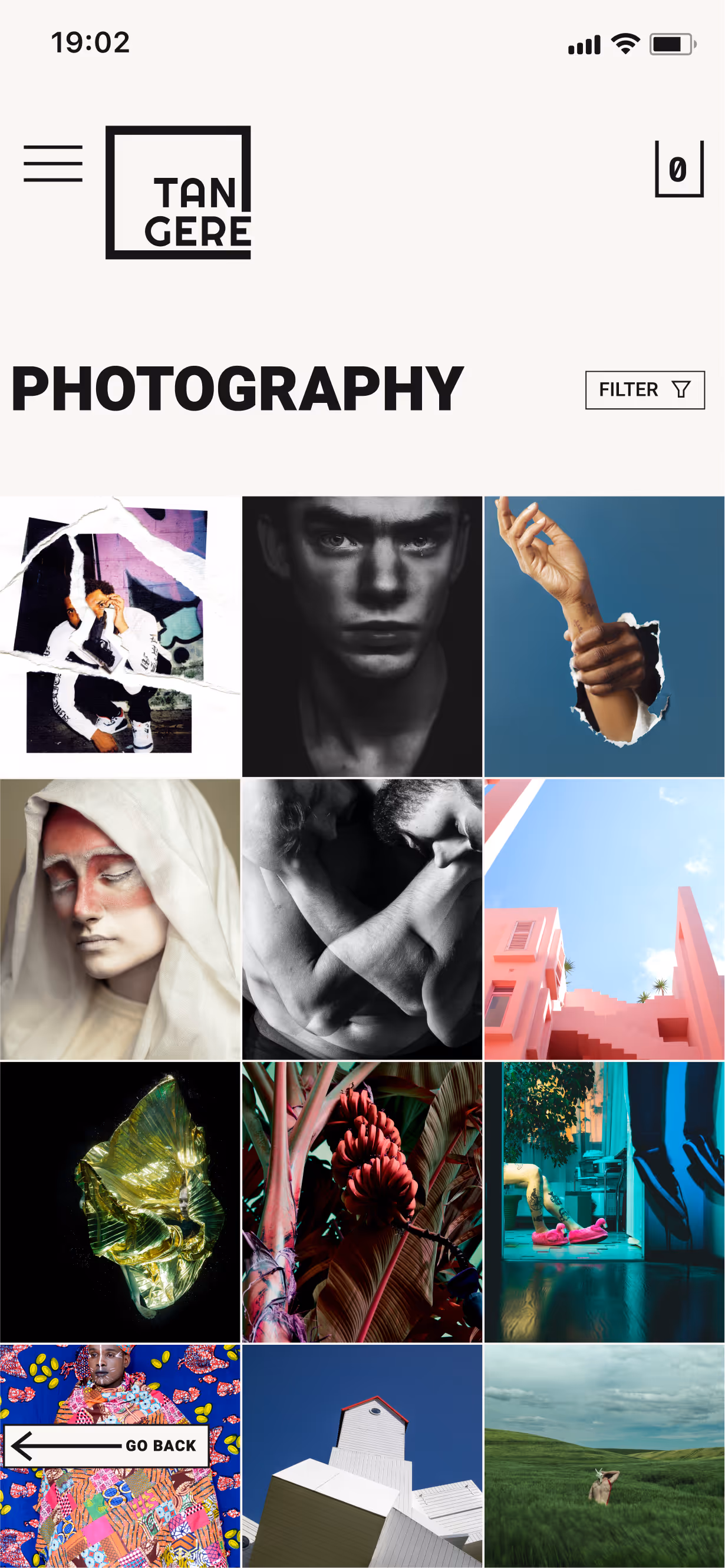
Task: Open the torn graffiti photo collage
Action: [120, 636]
